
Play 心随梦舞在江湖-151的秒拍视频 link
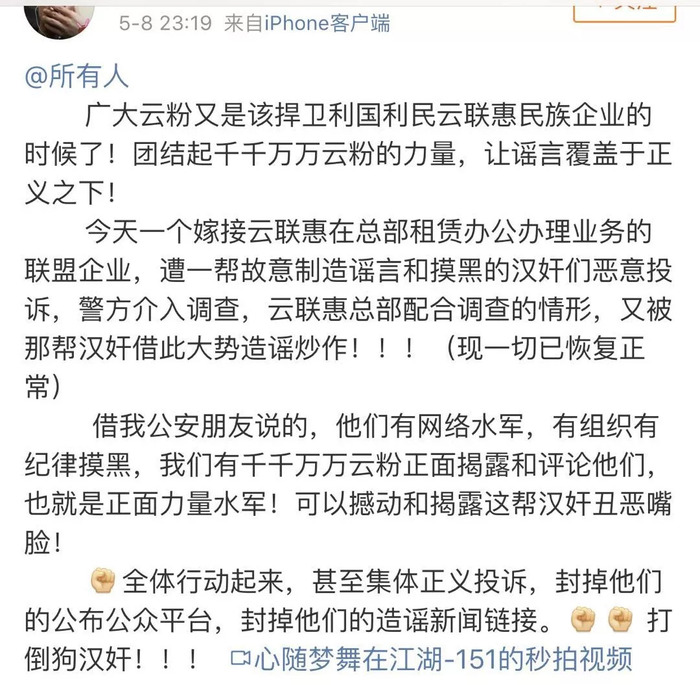(x=430, y=659)
